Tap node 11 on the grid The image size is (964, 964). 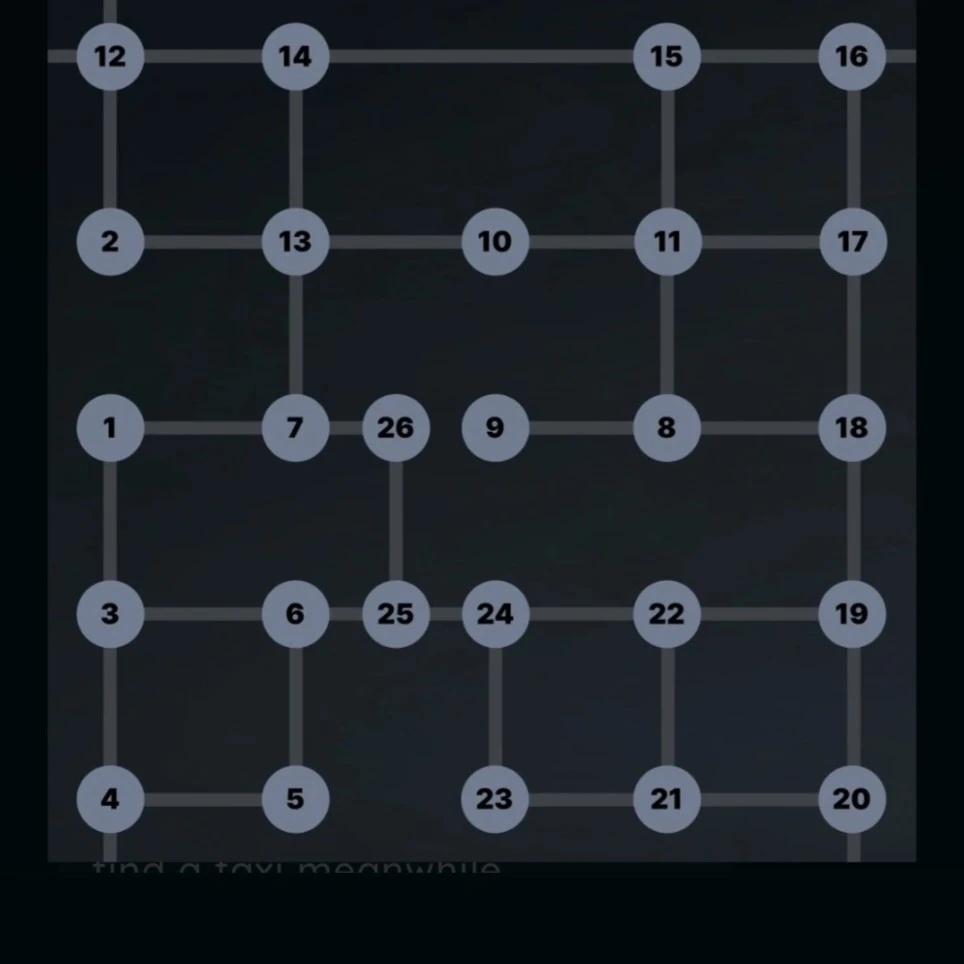666,242
